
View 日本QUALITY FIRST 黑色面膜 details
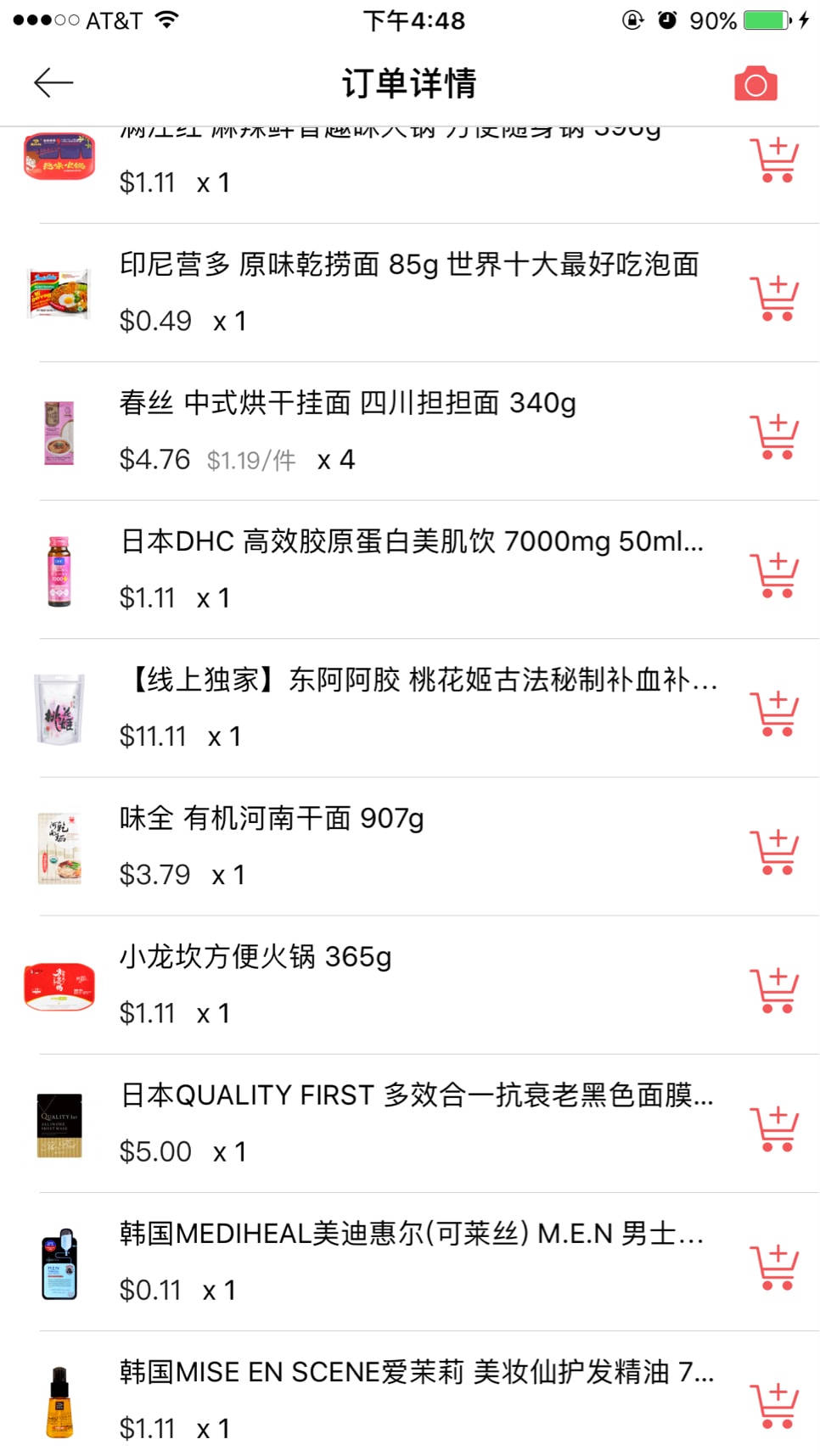pyautogui.click(x=416, y=1095)
